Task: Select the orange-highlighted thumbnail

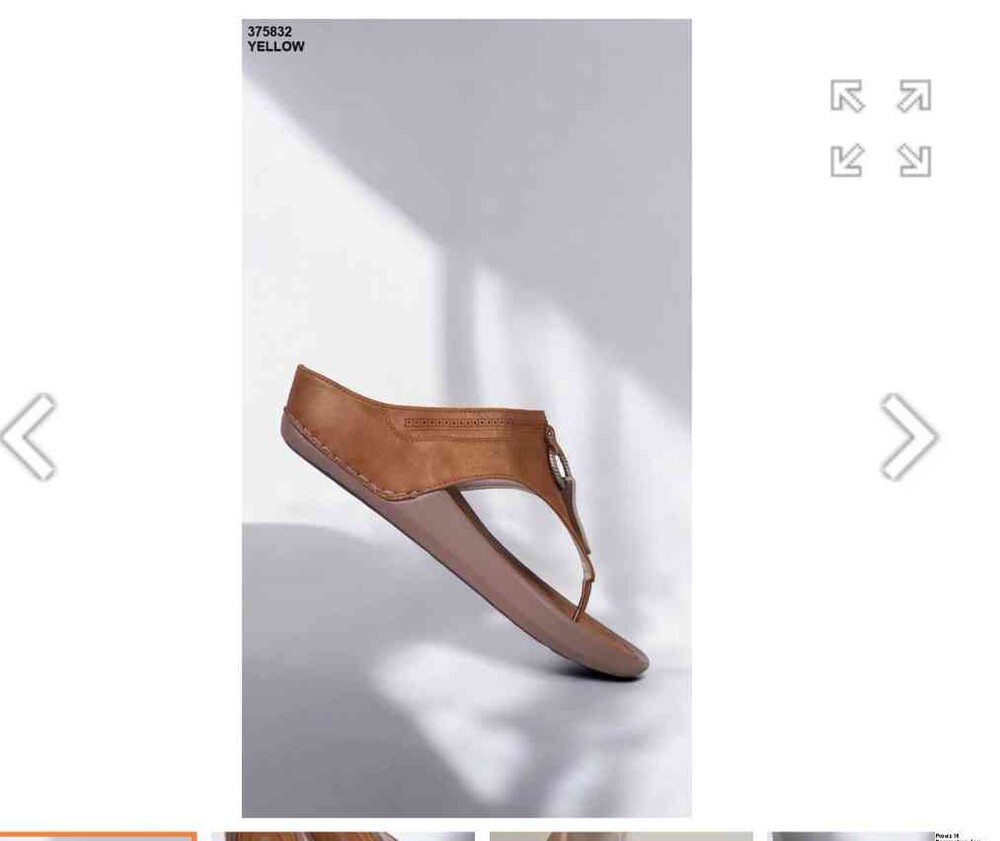Action: 98,836
